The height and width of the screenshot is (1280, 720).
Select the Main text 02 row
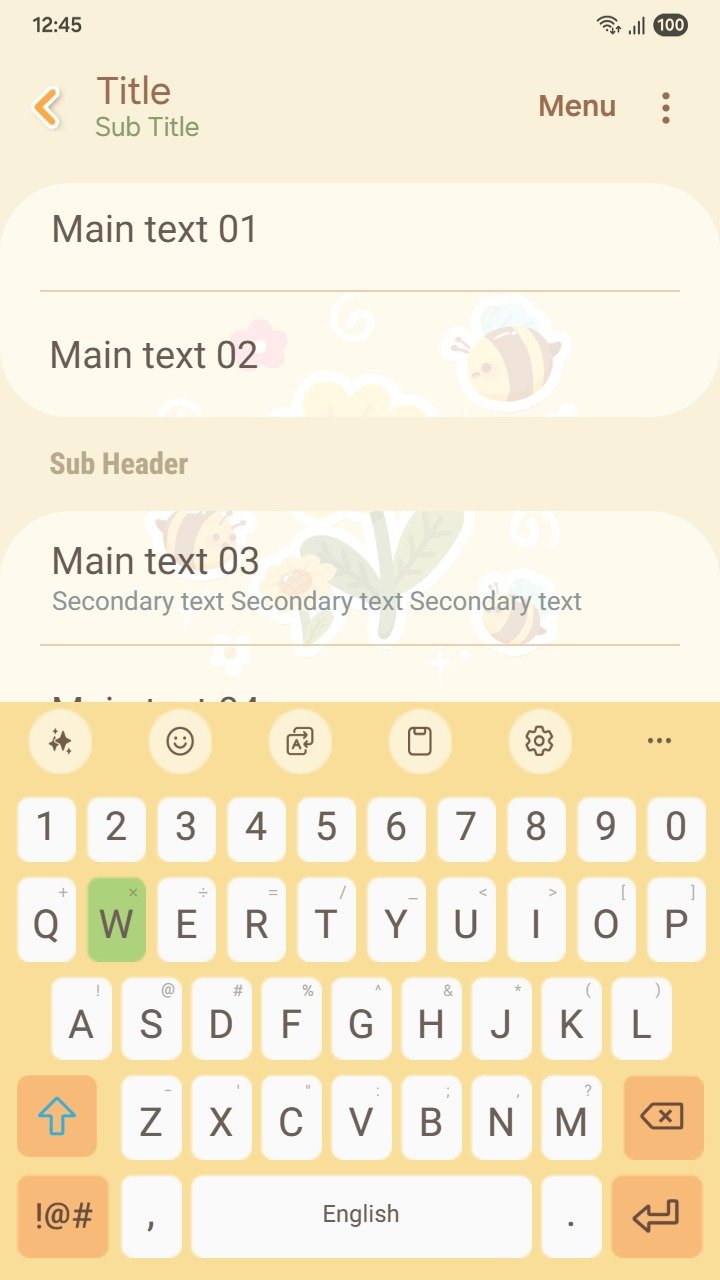point(360,355)
